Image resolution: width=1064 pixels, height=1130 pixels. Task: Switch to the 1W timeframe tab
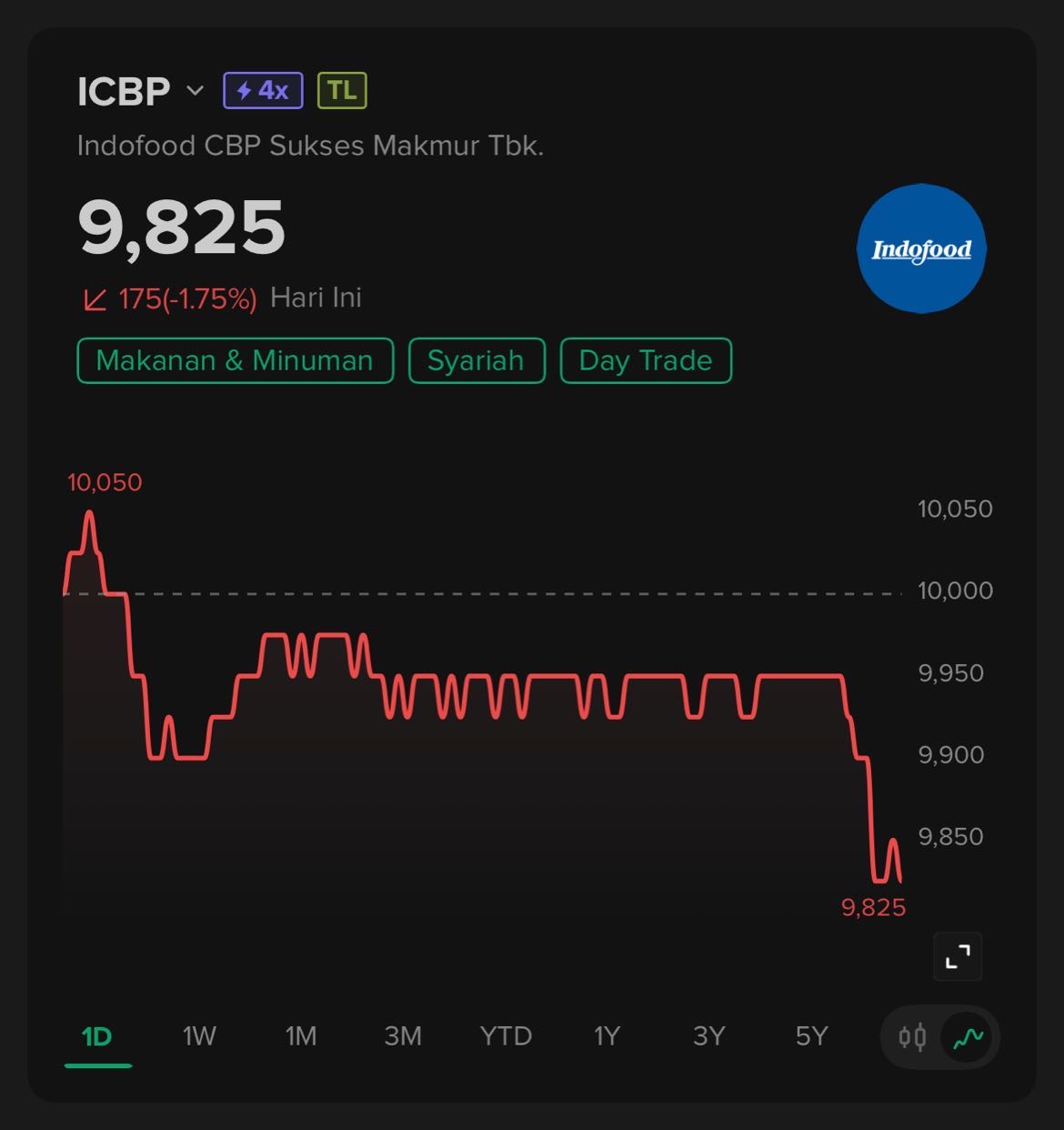(x=198, y=1036)
